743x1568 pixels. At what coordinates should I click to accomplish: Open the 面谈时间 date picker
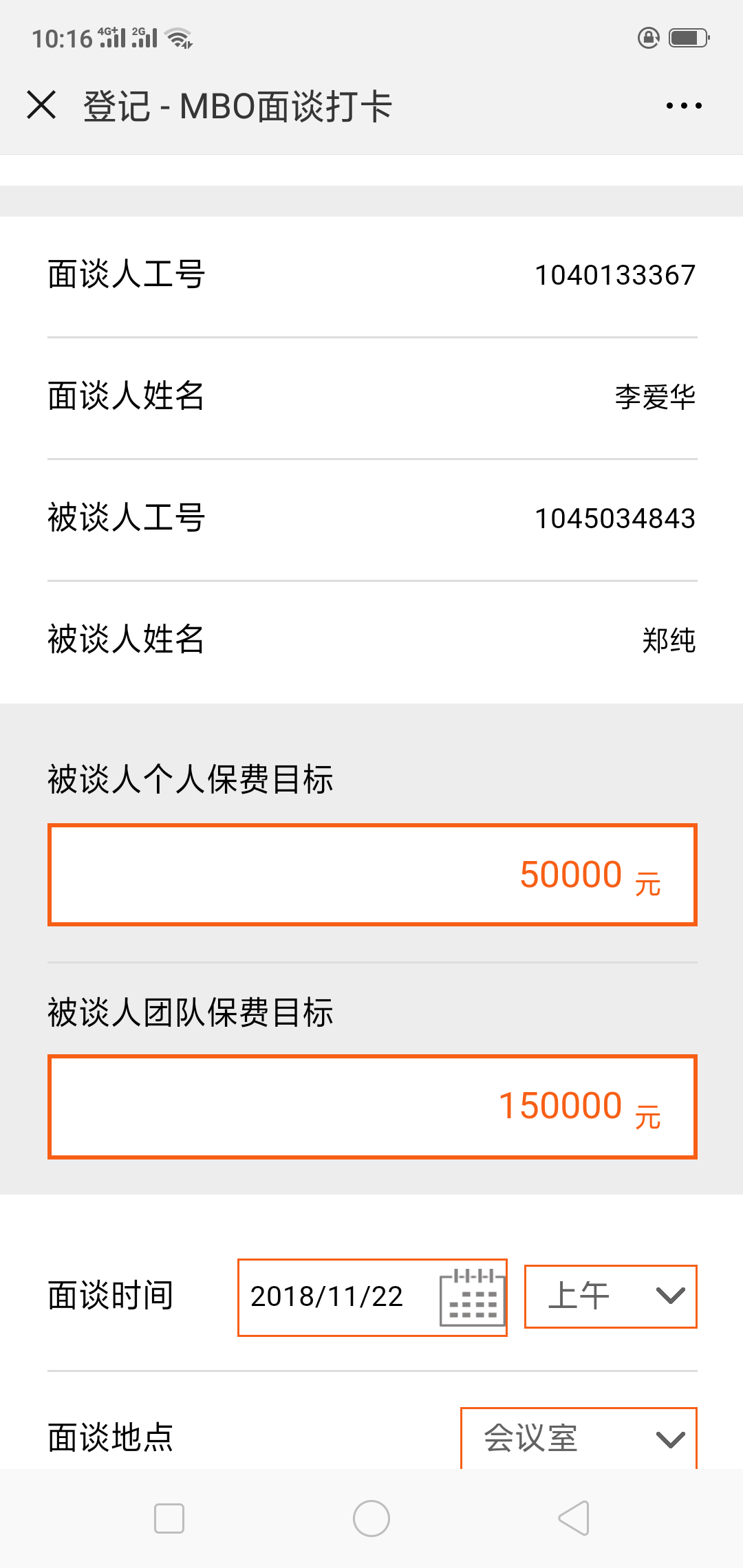pos(372,1297)
